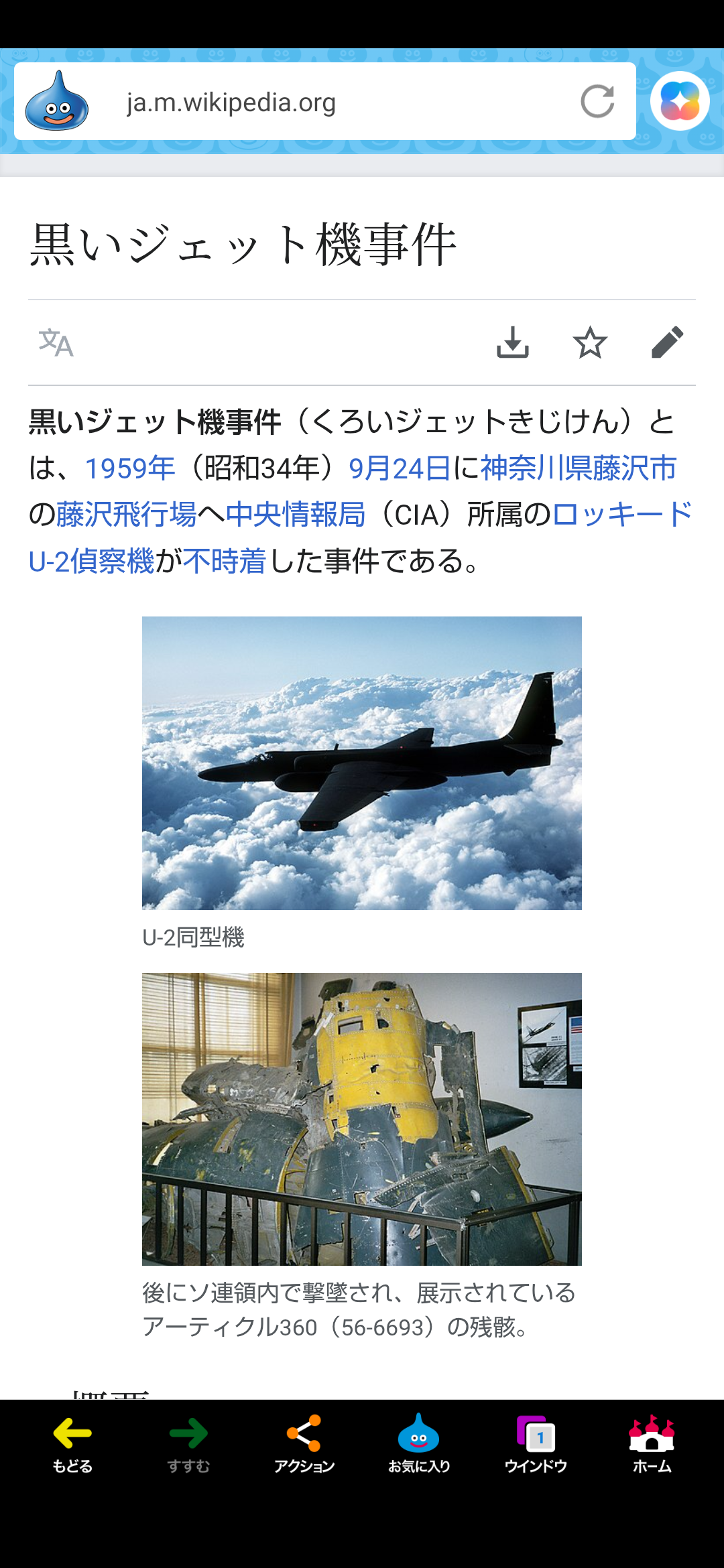Image resolution: width=724 pixels, height=1568 pixels.
Task: Open the article language selector
Action: [56, 343]
